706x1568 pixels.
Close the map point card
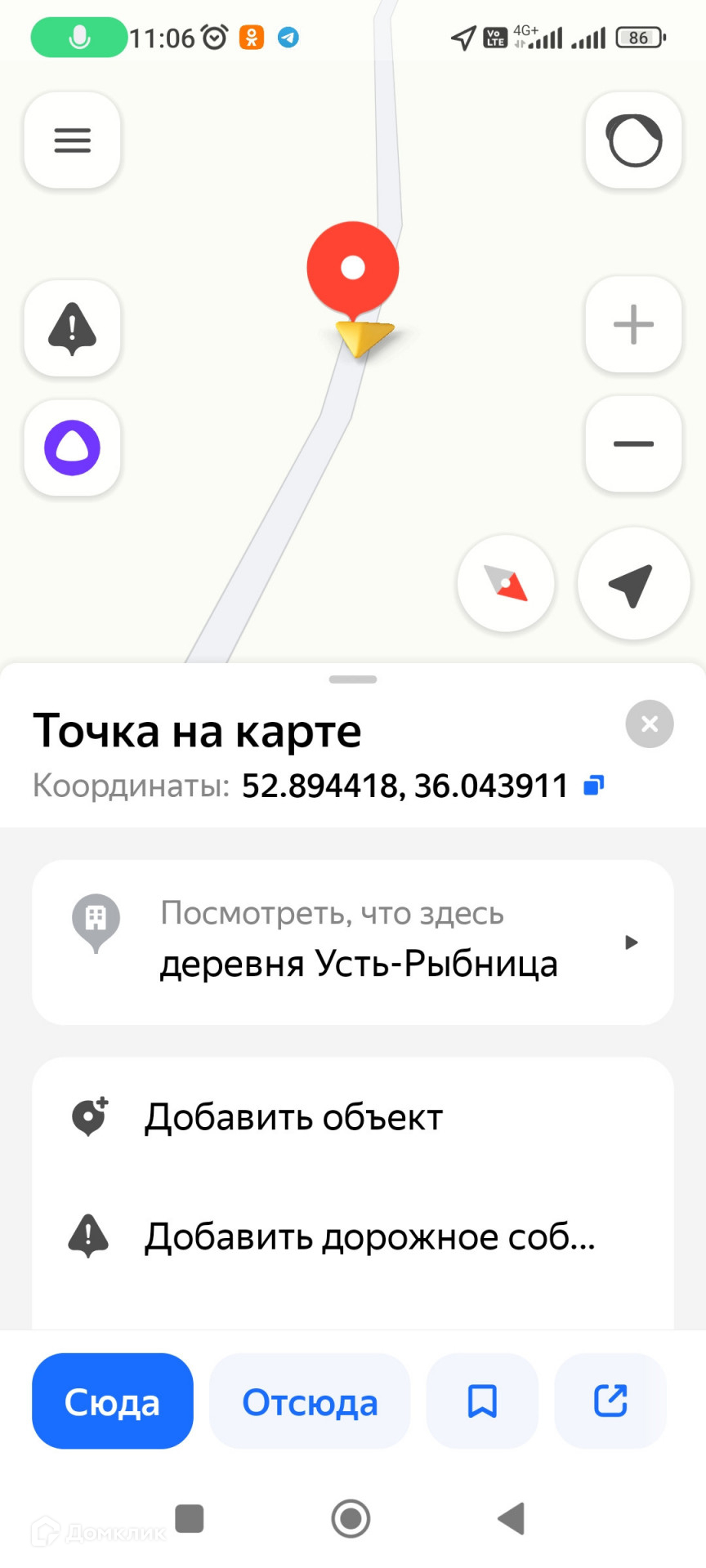650,724
